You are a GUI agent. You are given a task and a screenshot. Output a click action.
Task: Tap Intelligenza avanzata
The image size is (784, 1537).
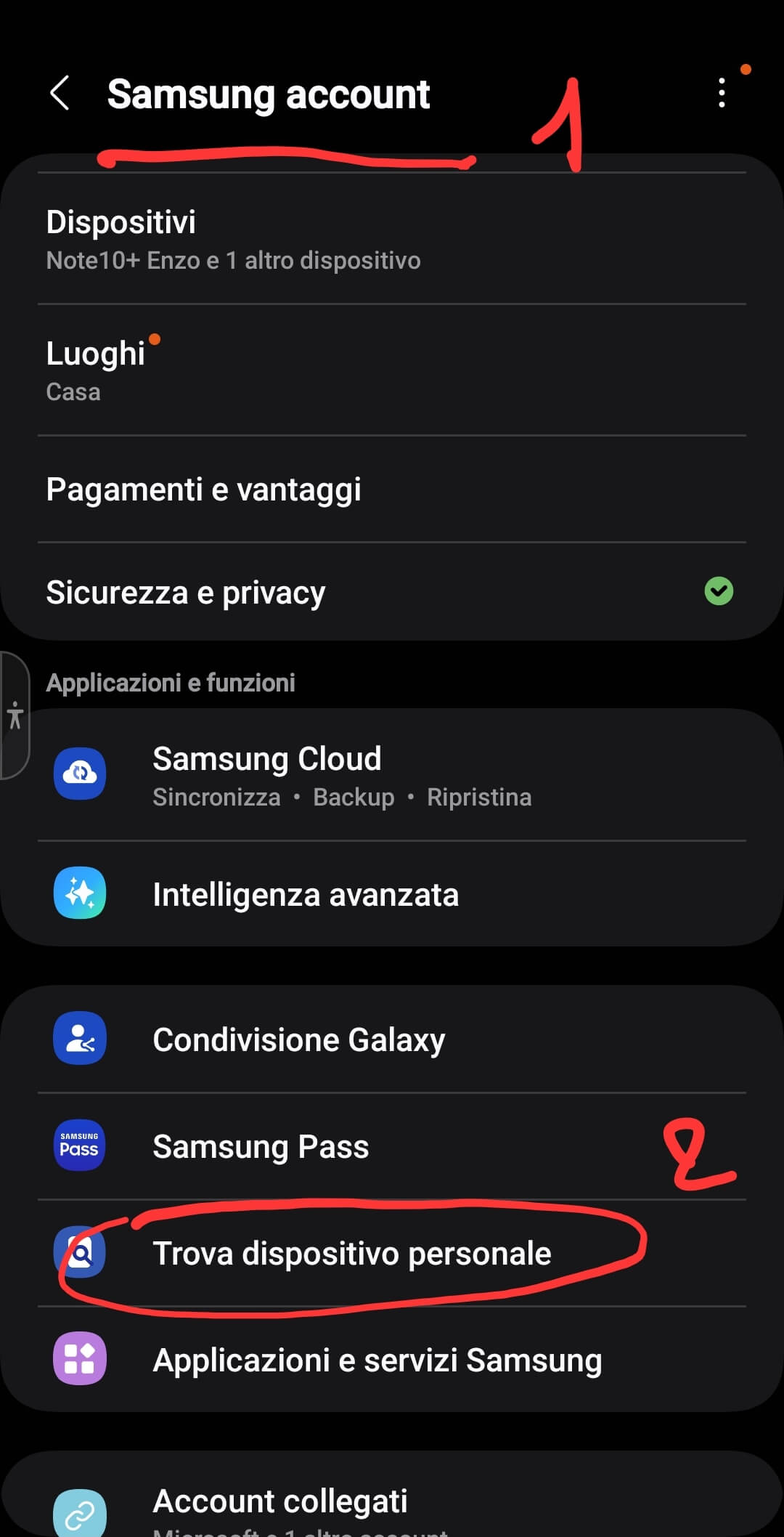pos(392,894)
